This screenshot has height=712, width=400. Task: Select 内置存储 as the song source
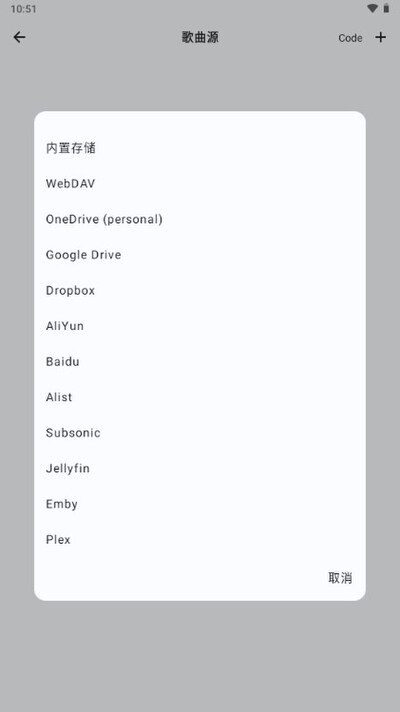(200, 148)
